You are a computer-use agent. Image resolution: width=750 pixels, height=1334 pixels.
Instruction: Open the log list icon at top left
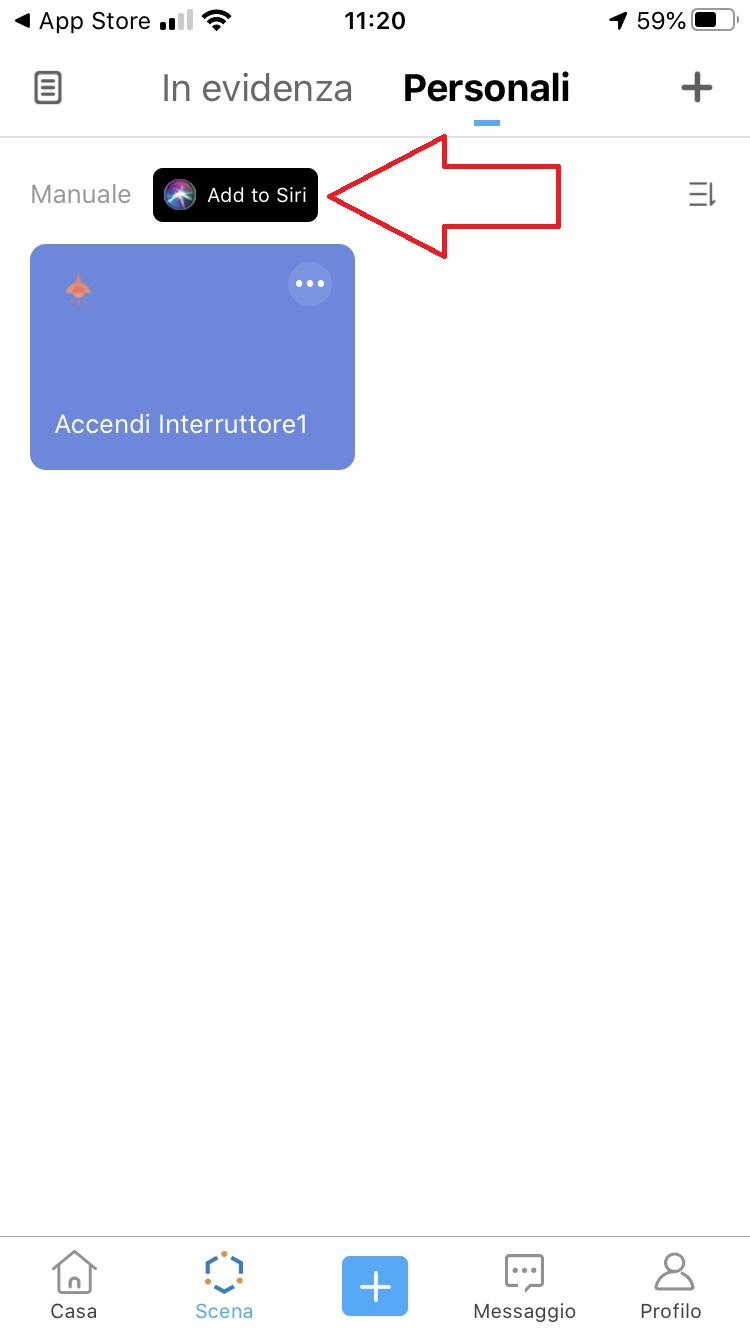click(x=48, y=88)
